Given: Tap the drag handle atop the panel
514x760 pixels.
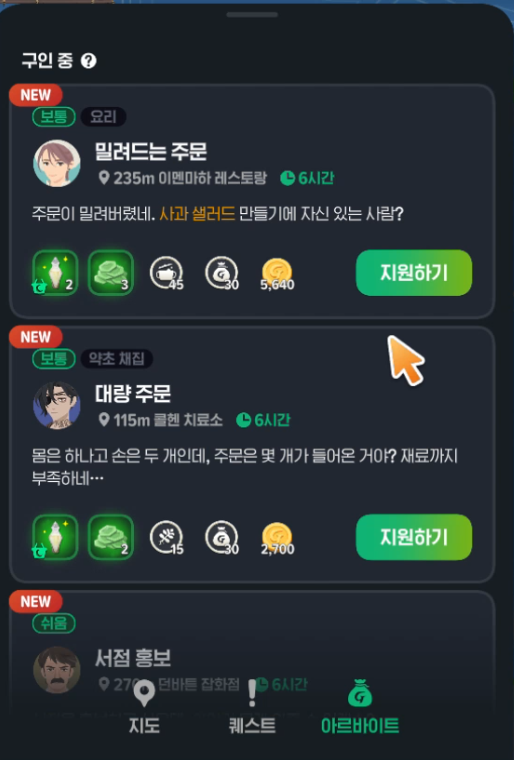Looking at the screenshot, I should tap(252, 15).
